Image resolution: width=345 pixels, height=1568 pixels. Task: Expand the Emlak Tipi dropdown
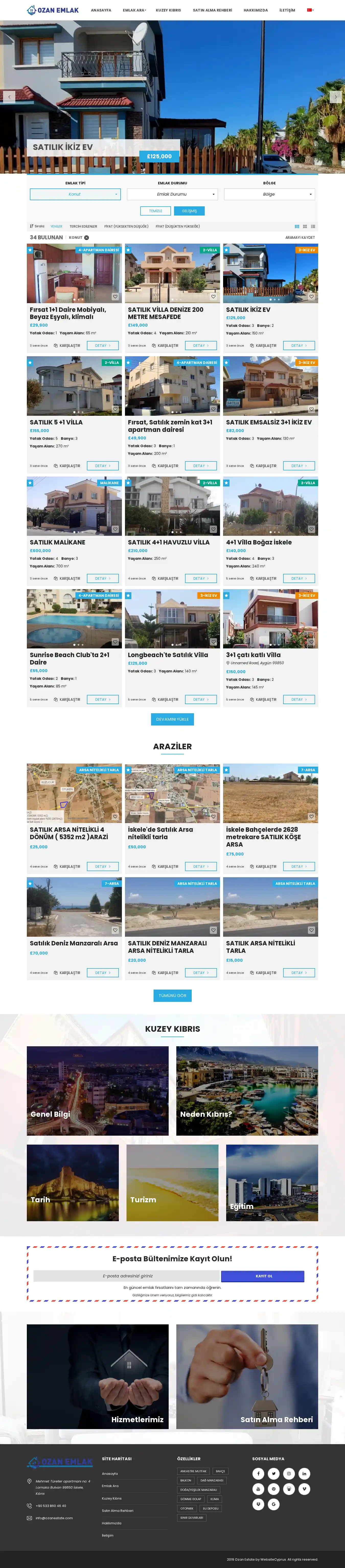(75, 194)
